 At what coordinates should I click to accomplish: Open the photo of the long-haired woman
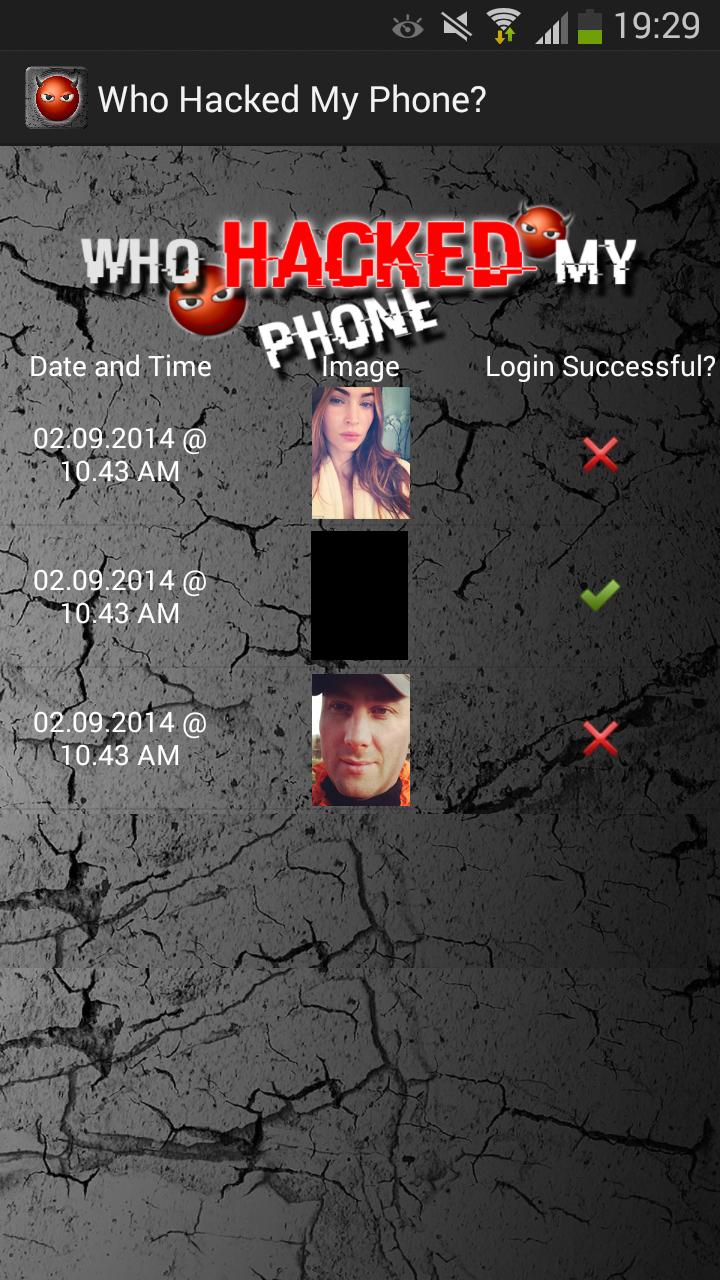pyautogui.click(x=360, y=453)
